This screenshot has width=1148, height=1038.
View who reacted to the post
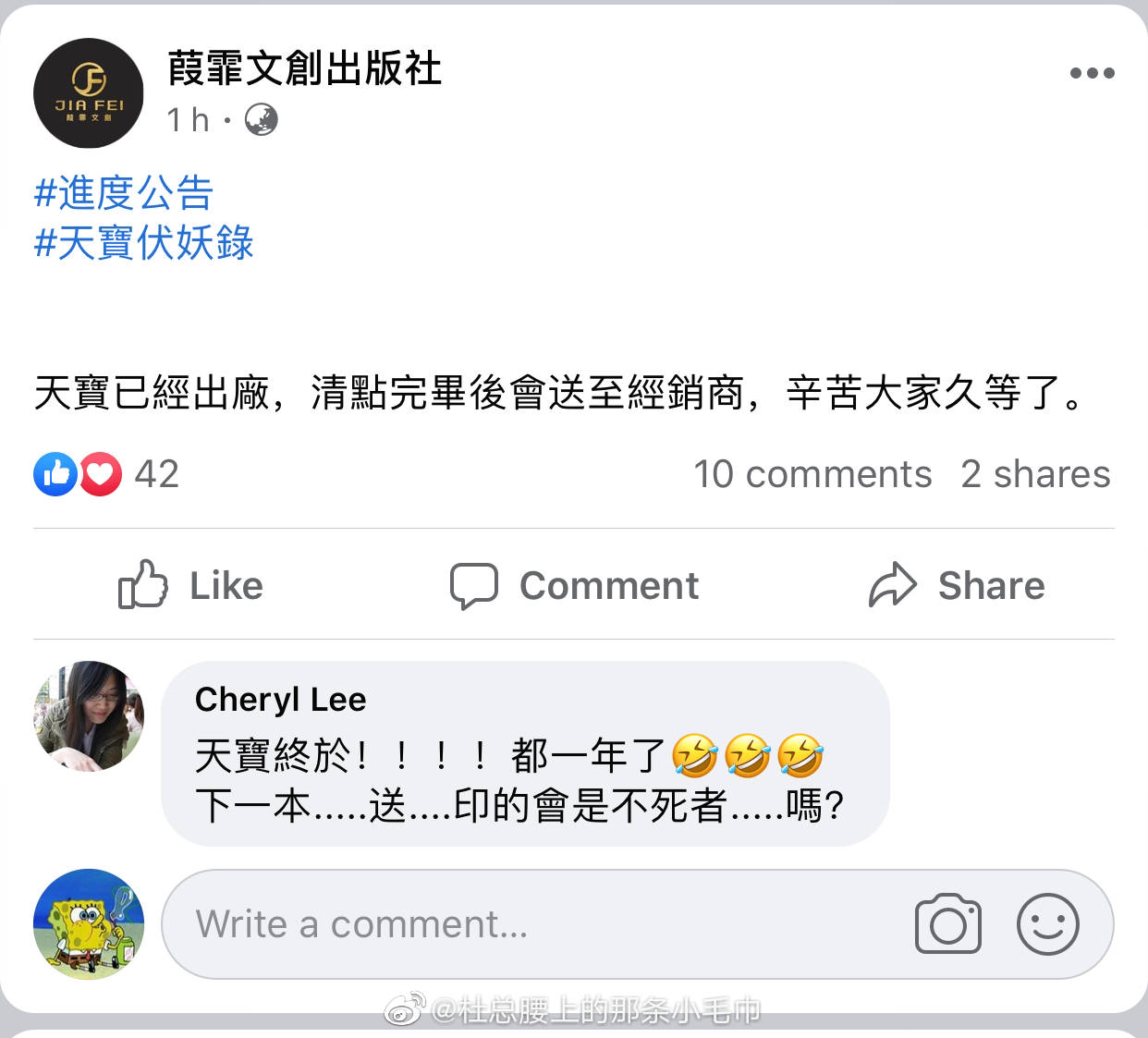[x=106, y=474]
